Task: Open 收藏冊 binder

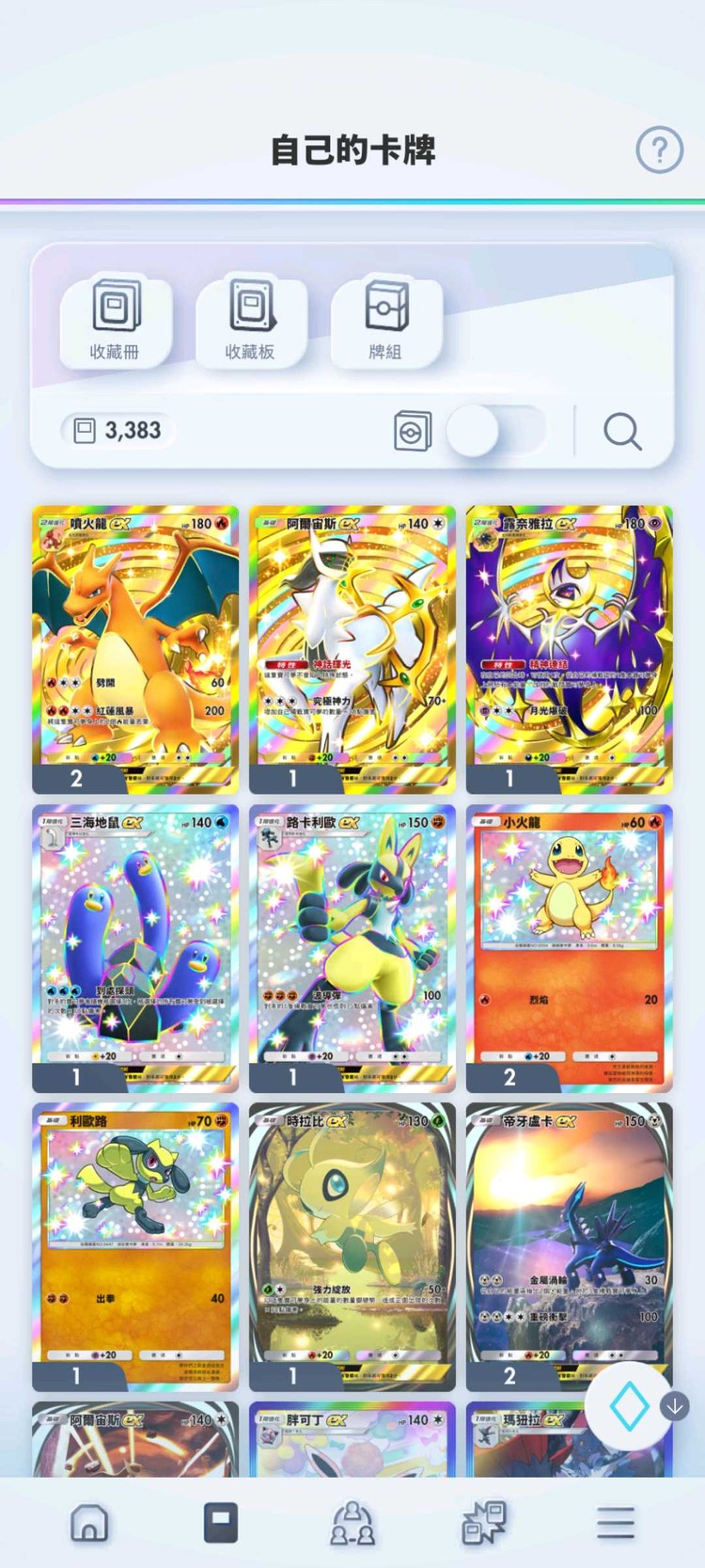Action: pos(115,321)
